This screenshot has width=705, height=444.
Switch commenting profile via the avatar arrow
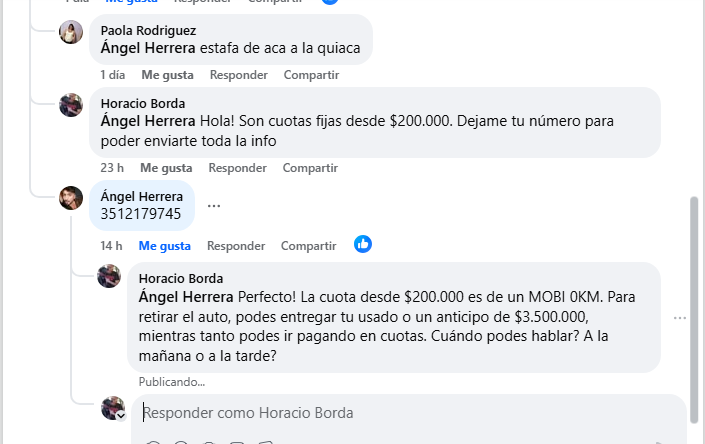click(x=121, y=415)
